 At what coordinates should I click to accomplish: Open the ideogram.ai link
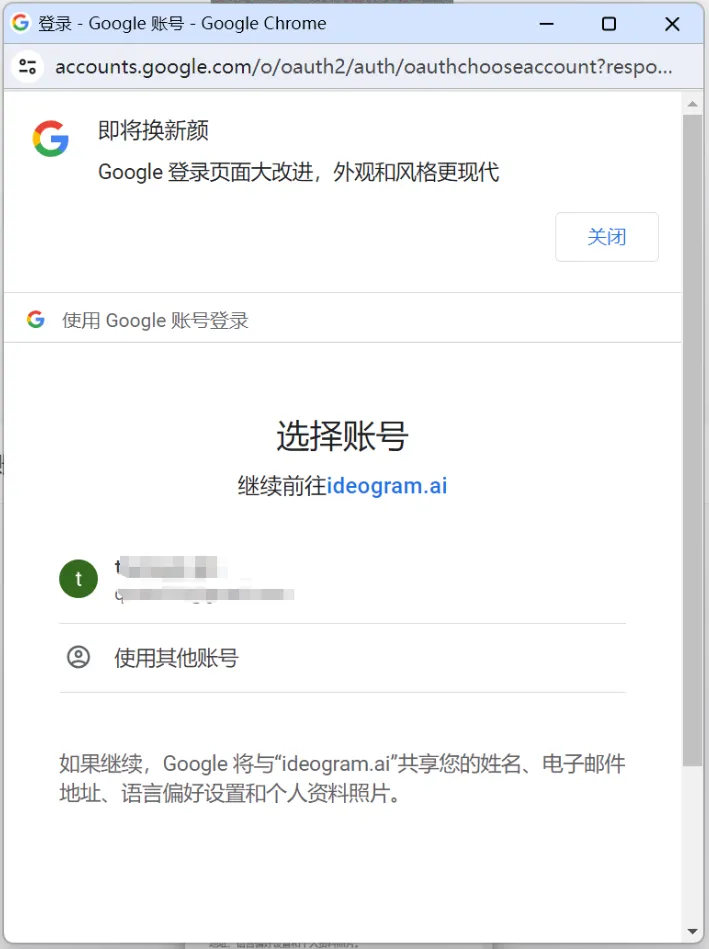[387, 486]
